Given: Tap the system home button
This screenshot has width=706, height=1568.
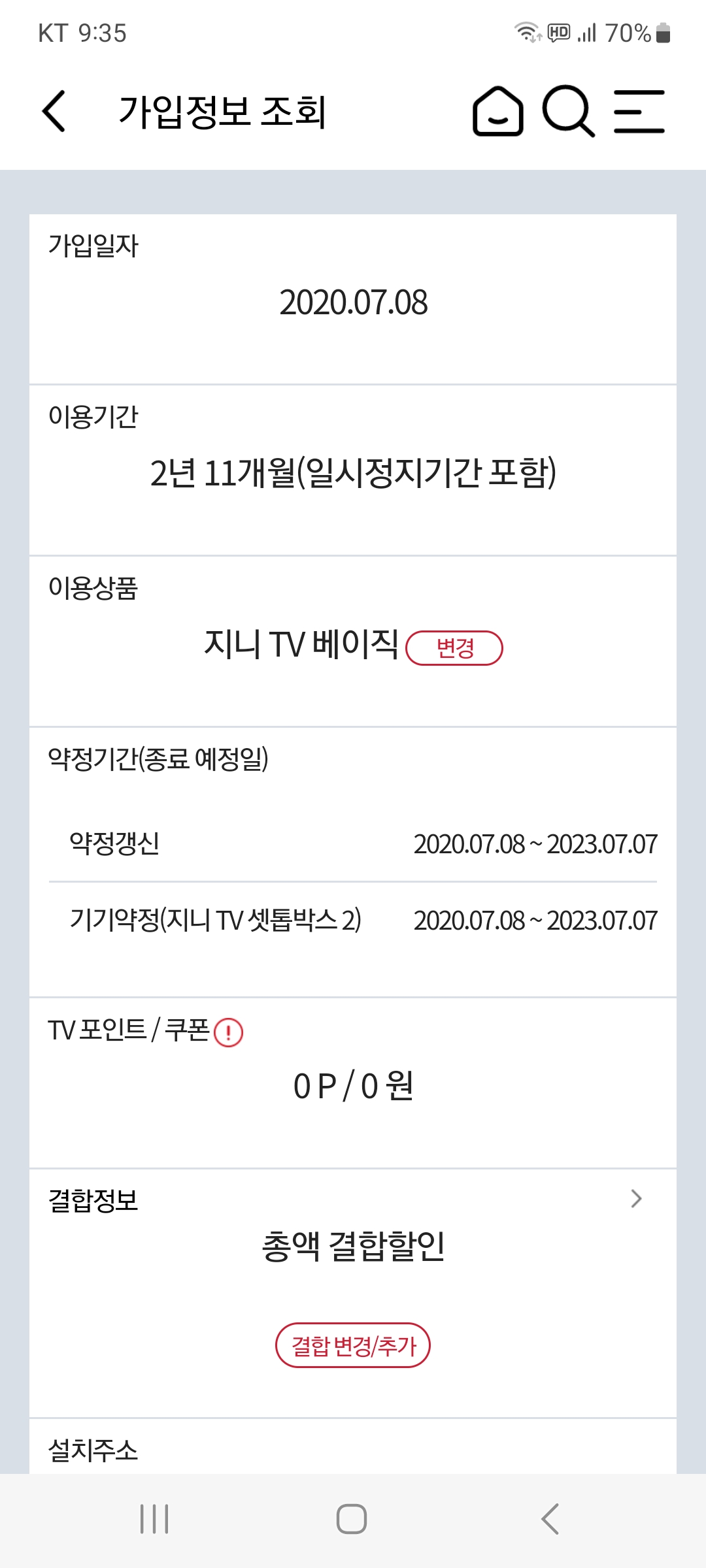Looking at the screenshot, I should coord(352,1519).
